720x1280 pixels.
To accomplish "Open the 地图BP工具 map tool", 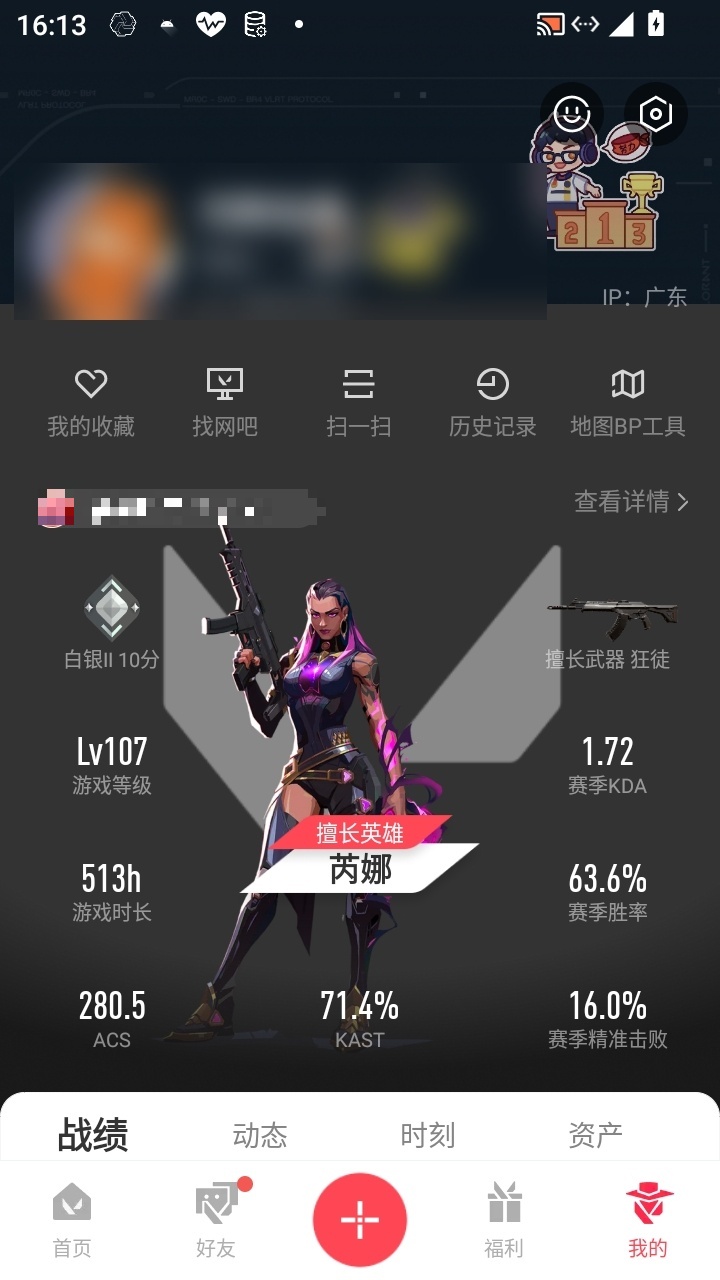I will (x=628, y=403).
